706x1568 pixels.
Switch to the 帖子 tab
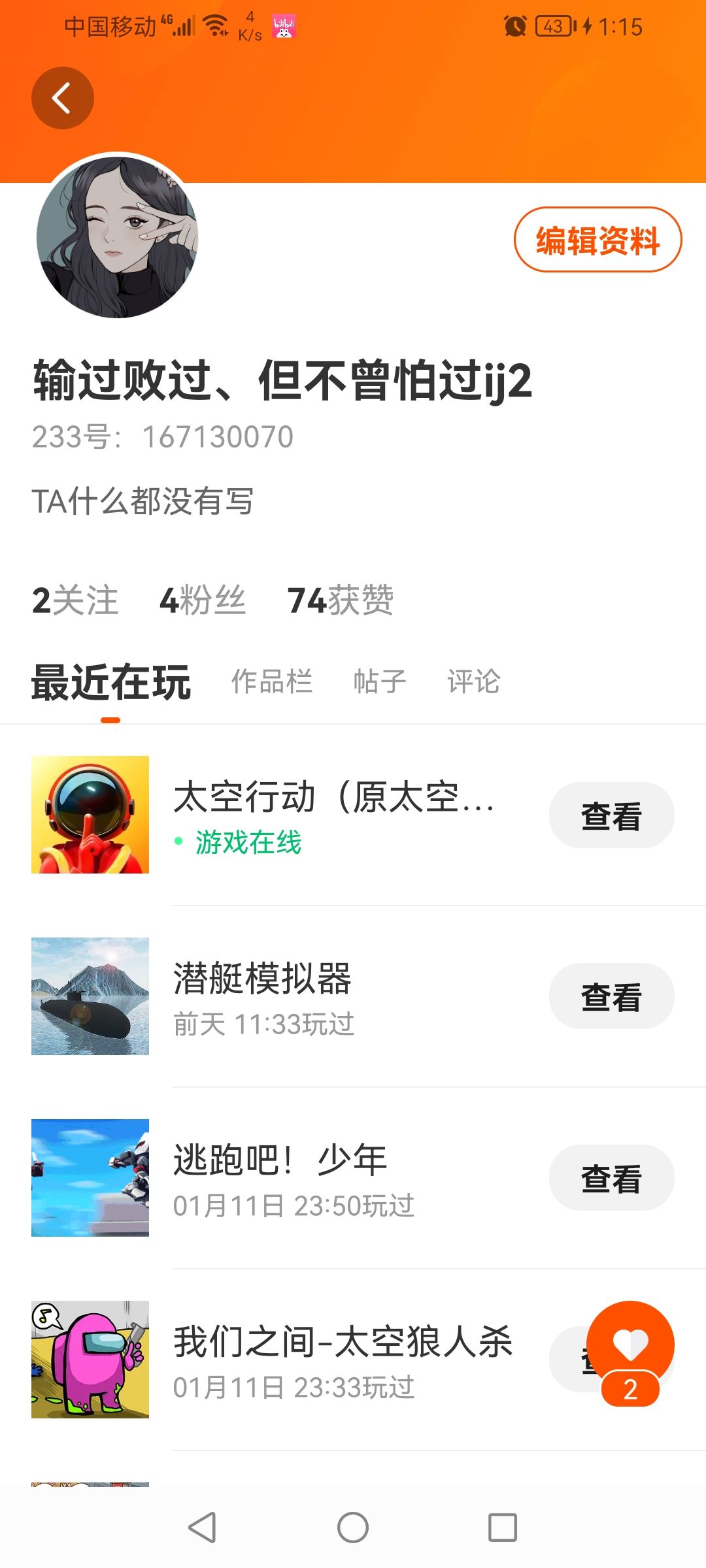tap(380, 681)
